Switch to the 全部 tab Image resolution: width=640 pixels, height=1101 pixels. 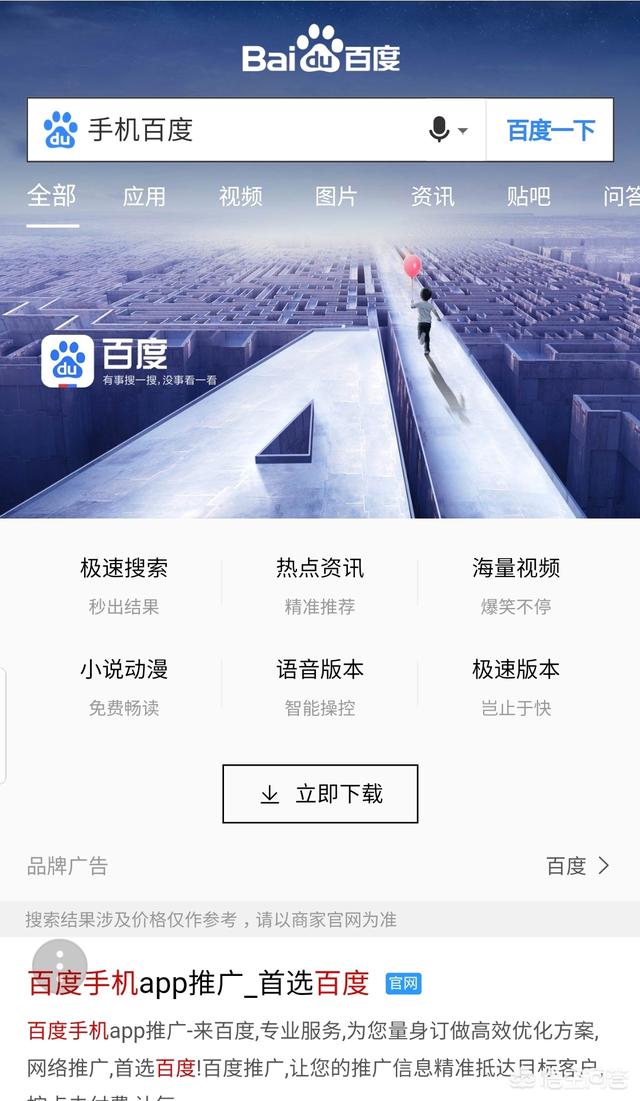pos(52,196)
